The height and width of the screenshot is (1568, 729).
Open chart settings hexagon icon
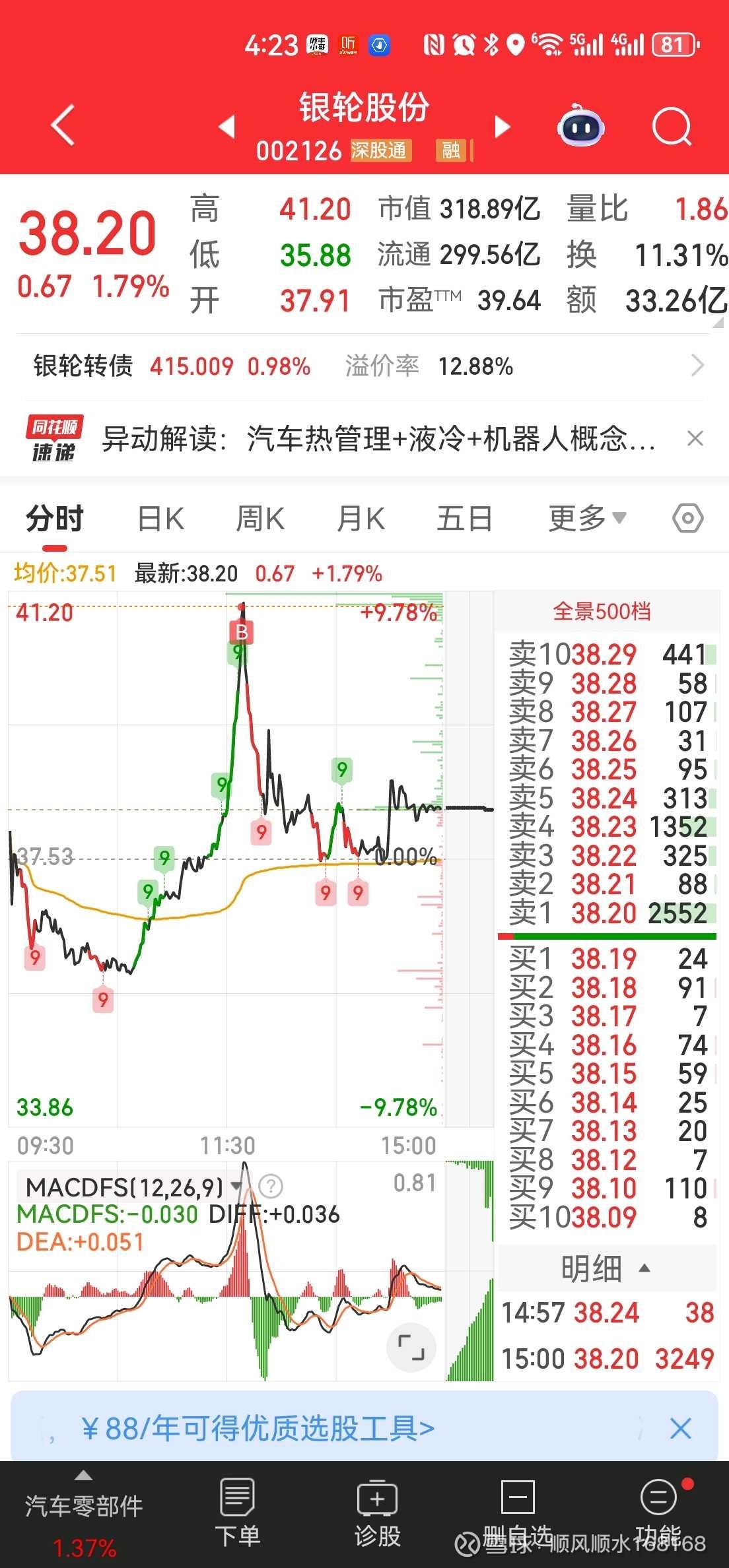[688, 518]
